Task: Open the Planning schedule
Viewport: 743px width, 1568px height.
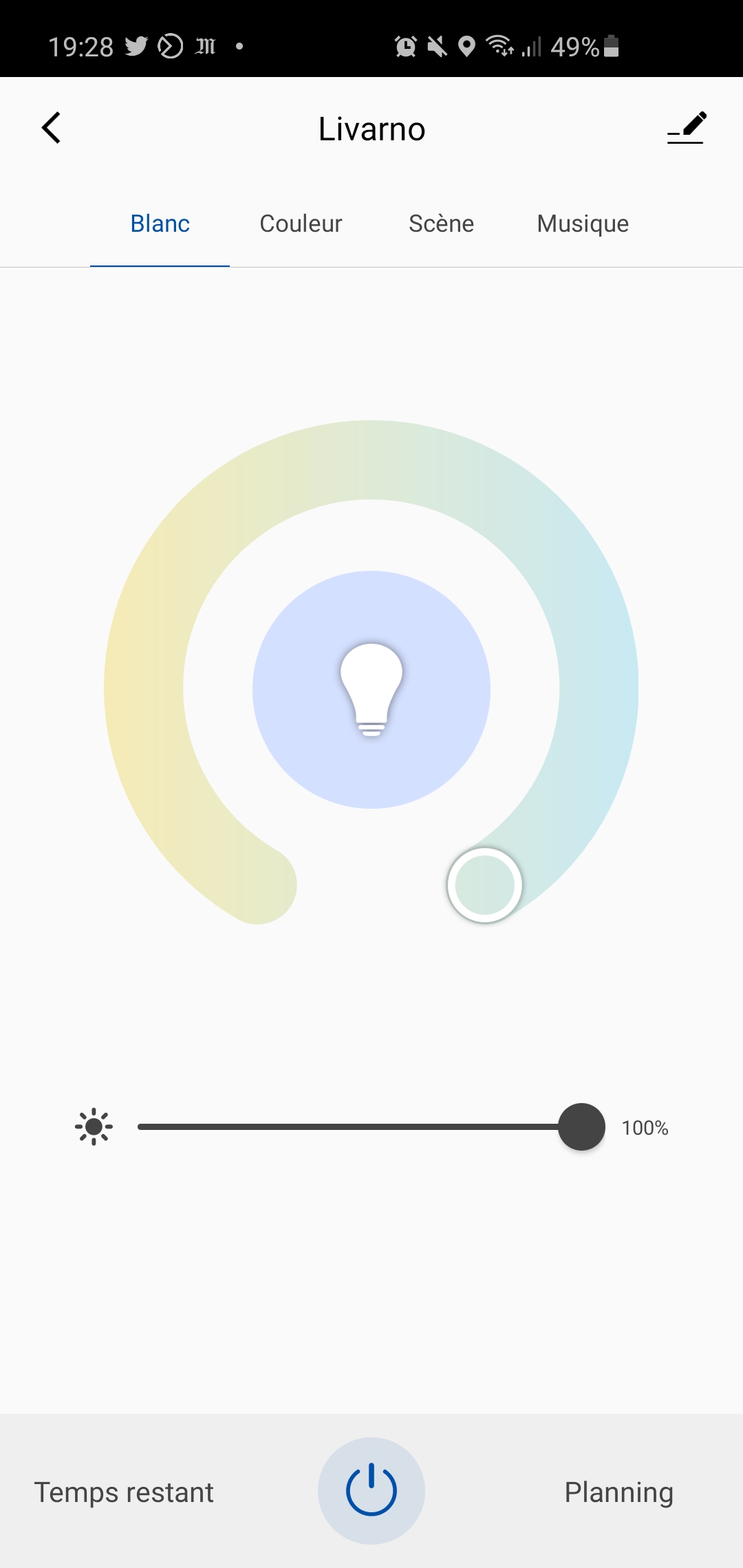Action: click(x=618, y=1493)
